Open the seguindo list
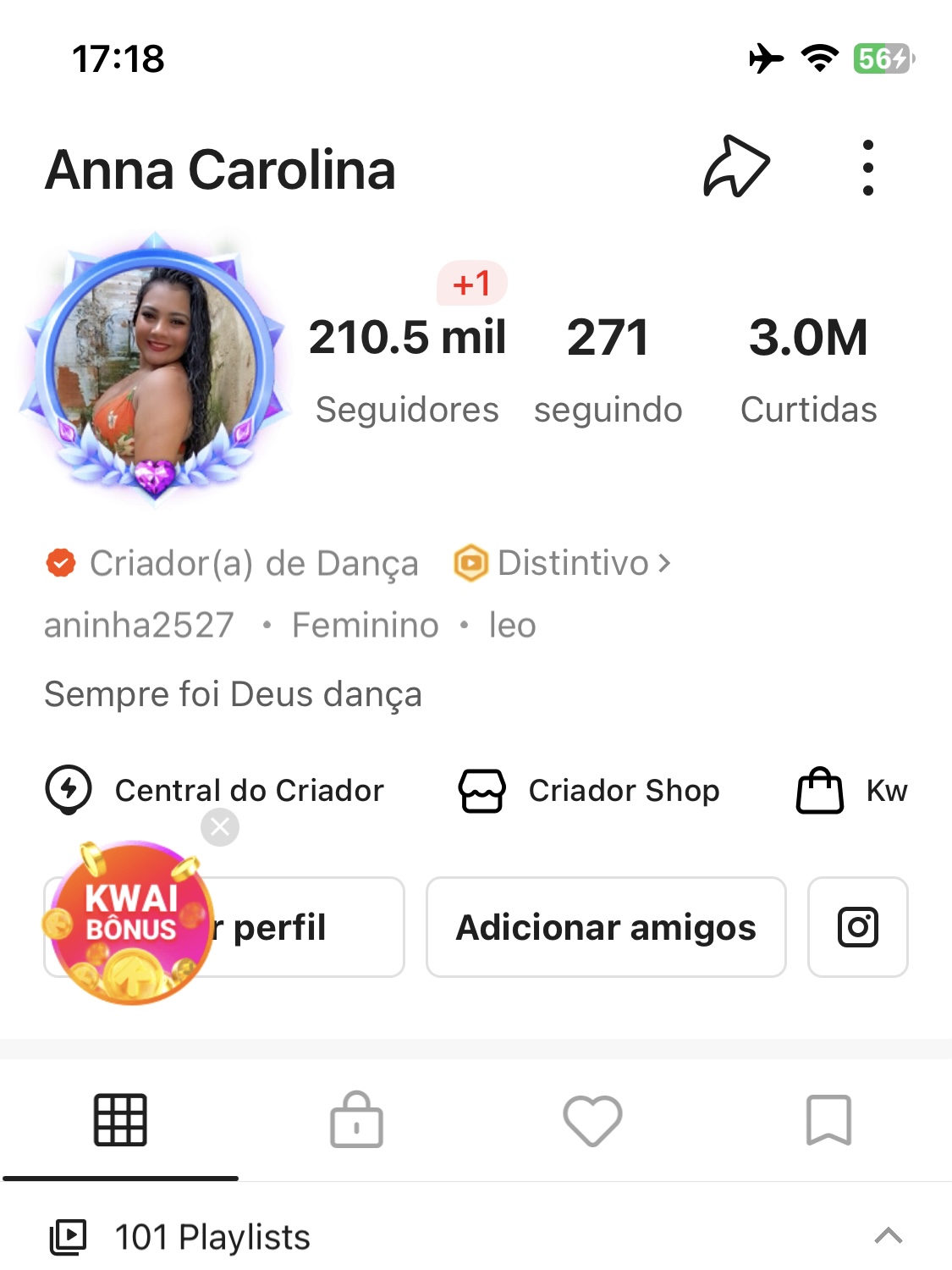Viewport: 952px width, 1270px height. coord(608,368)
